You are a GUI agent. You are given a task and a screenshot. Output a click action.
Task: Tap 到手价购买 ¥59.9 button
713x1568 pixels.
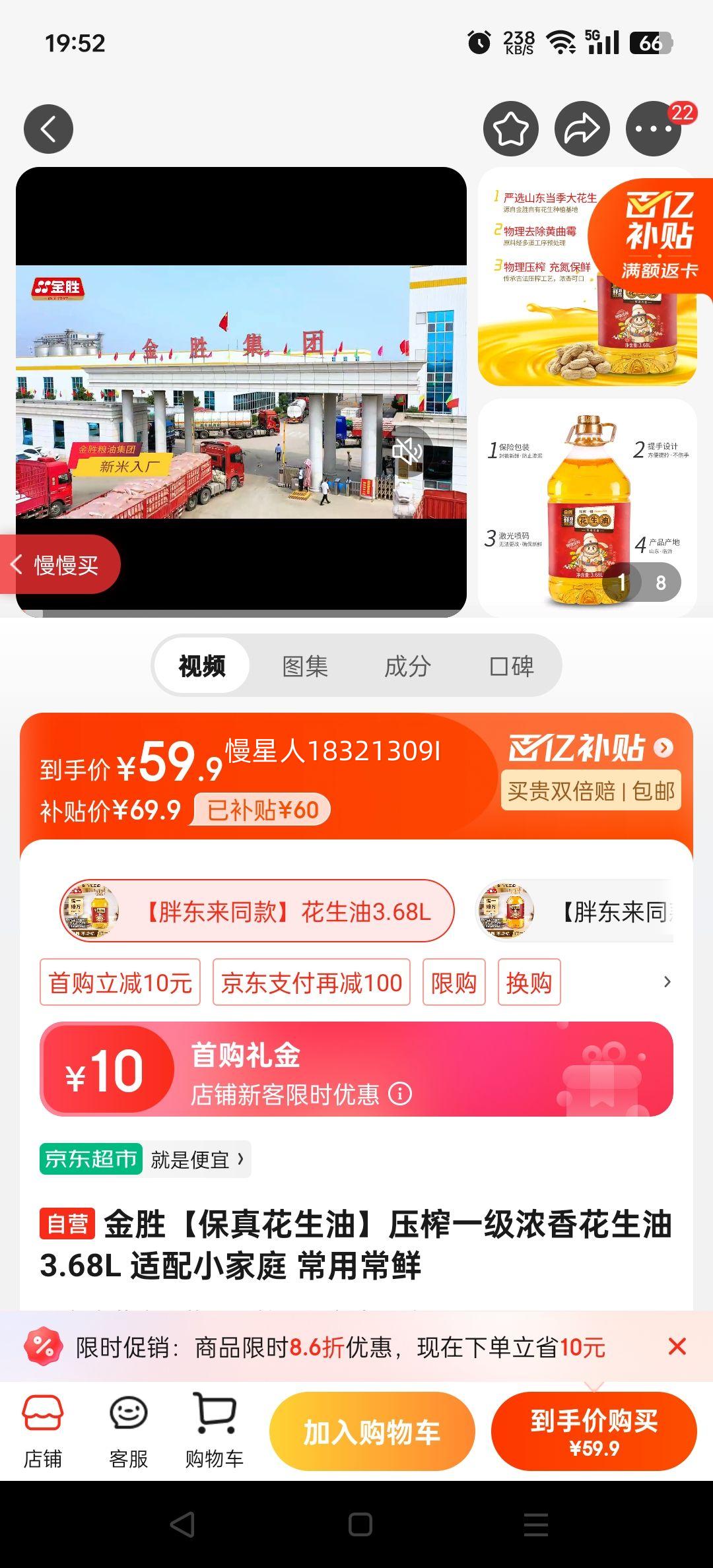(x=591, y=1431)
